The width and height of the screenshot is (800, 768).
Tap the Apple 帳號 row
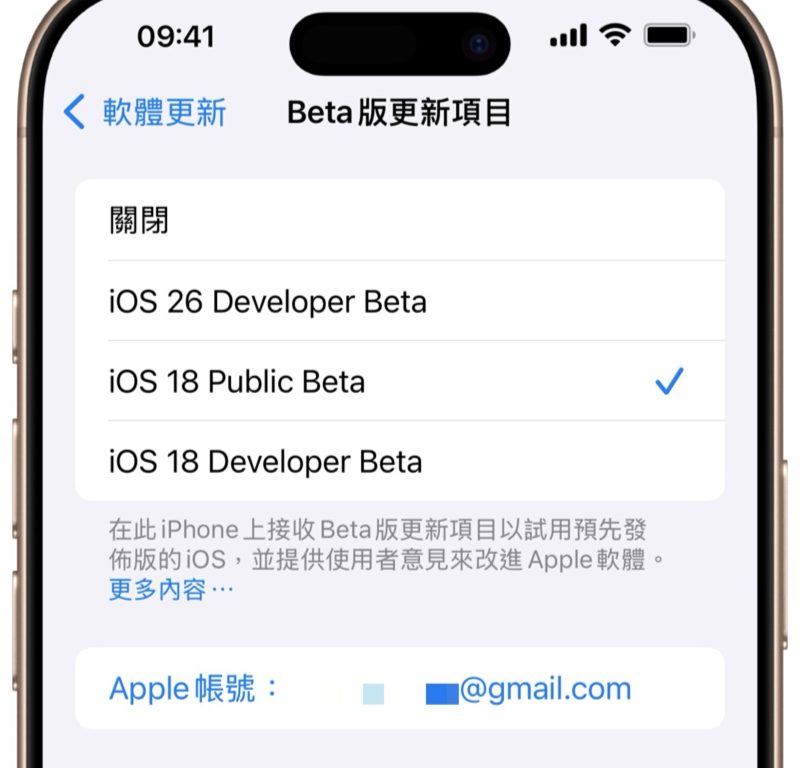click(x=400, y=689)
